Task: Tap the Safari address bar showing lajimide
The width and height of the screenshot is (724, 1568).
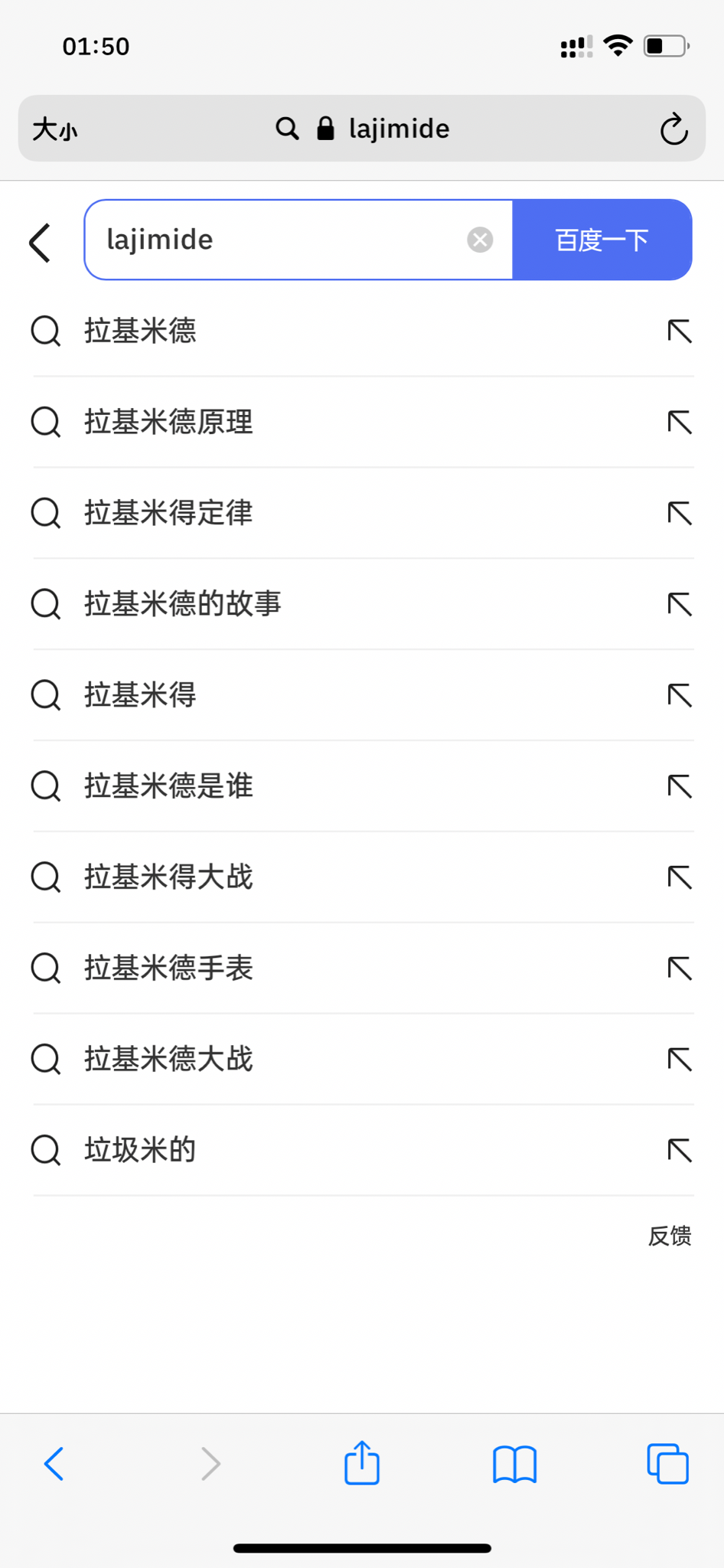Action: click(x=363, y=129)
